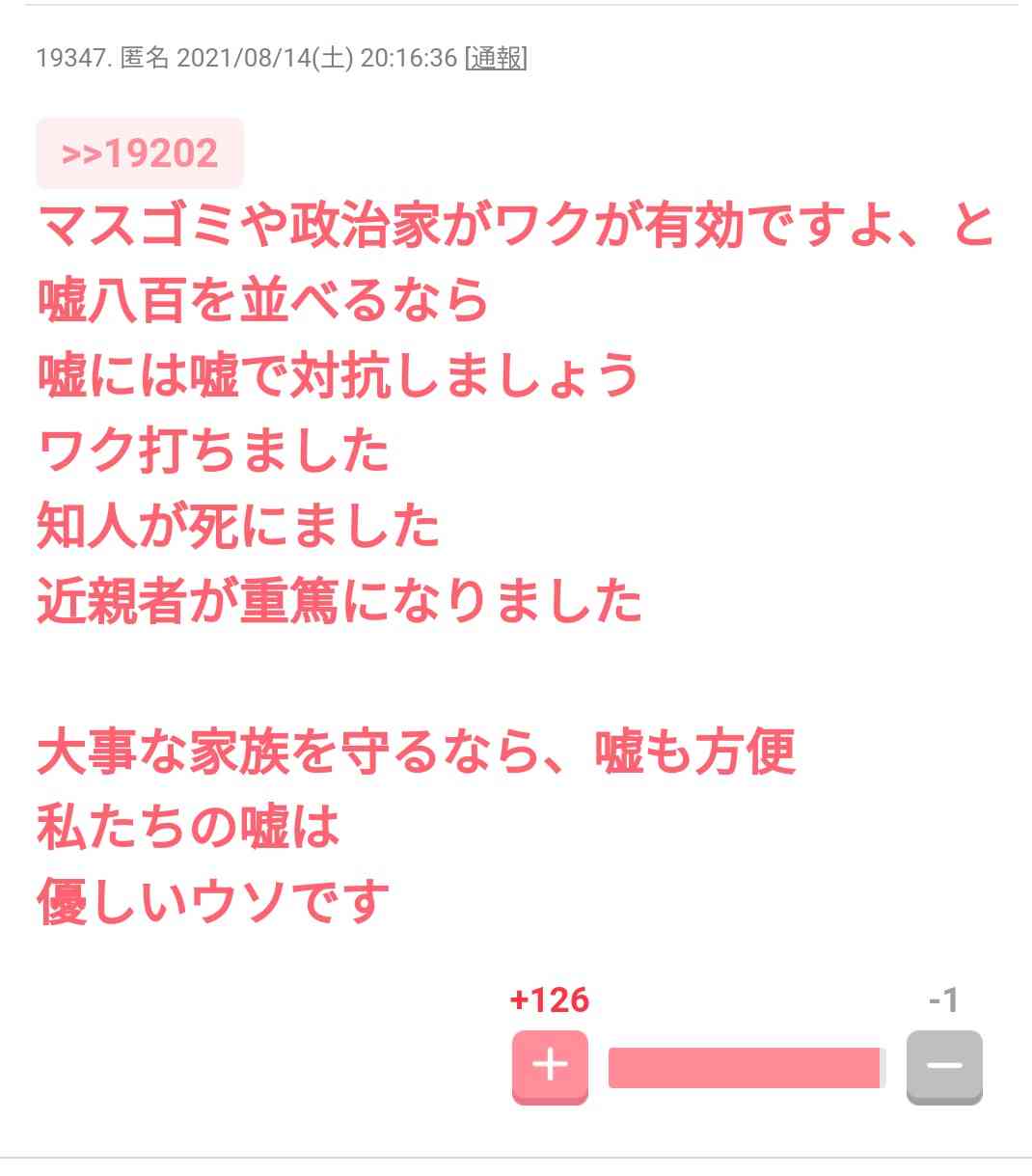
Task: Tap the 通報 report link
Action: pyautogui.click(x=496, y=58)
